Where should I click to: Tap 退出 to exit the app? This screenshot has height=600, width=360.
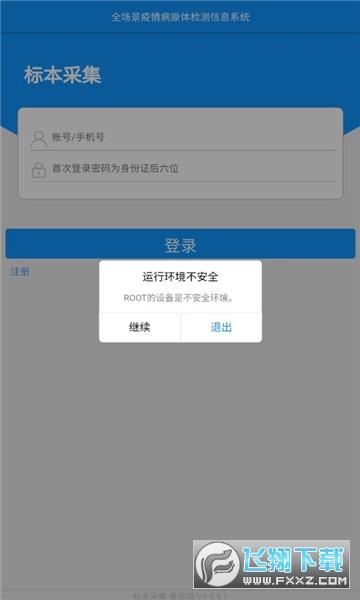(x=221, y=328)
